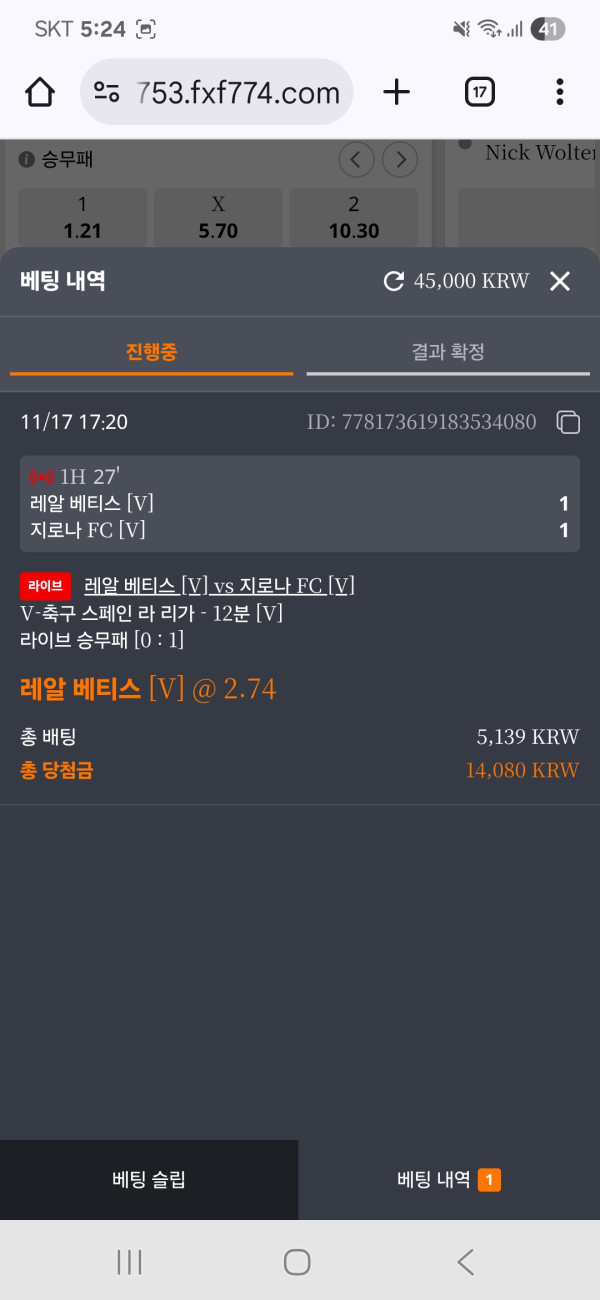Open the 베팅 슬립 tab

coord(149,1180)
